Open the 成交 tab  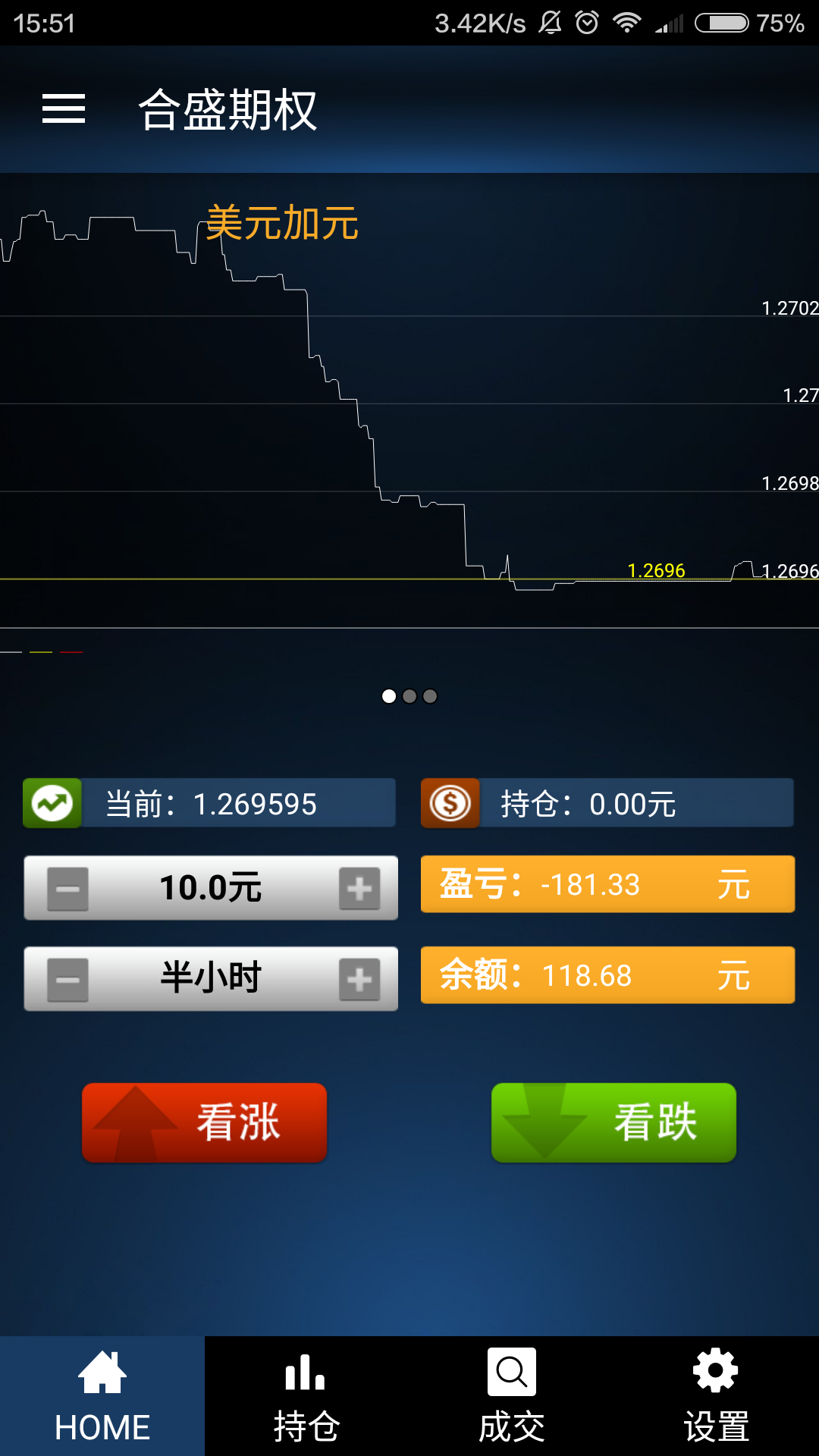[512, 1396]
